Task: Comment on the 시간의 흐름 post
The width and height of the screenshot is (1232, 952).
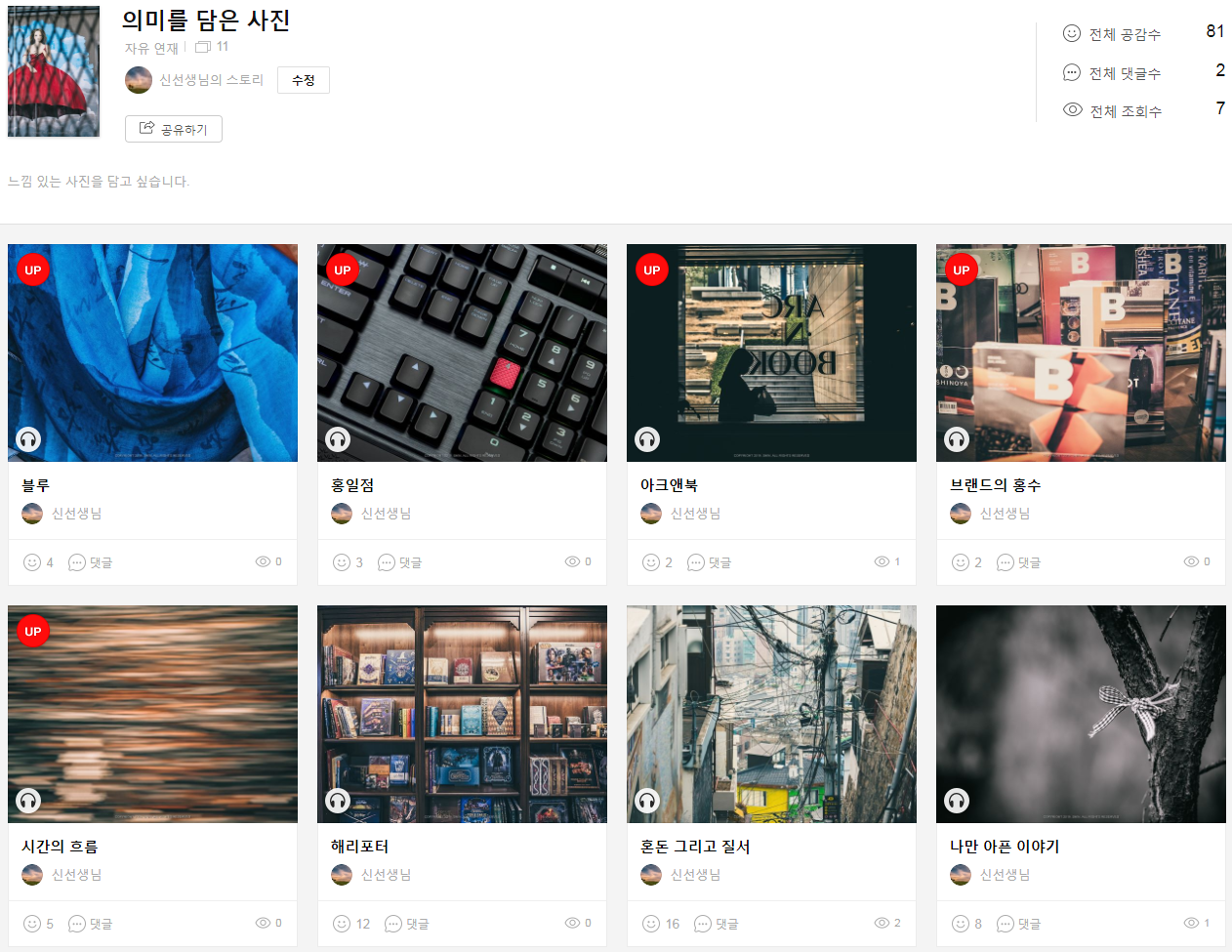Action: (90, 924)
